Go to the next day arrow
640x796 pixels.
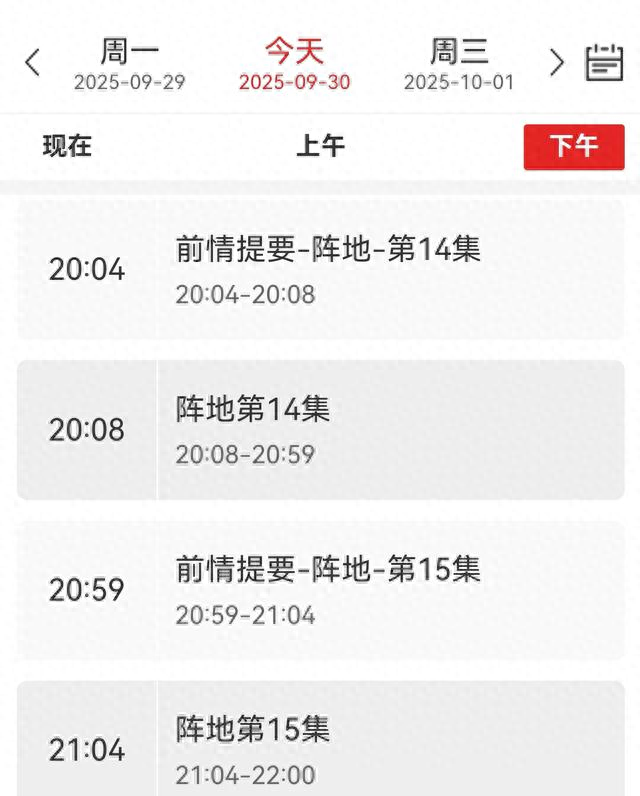point(557,63)
